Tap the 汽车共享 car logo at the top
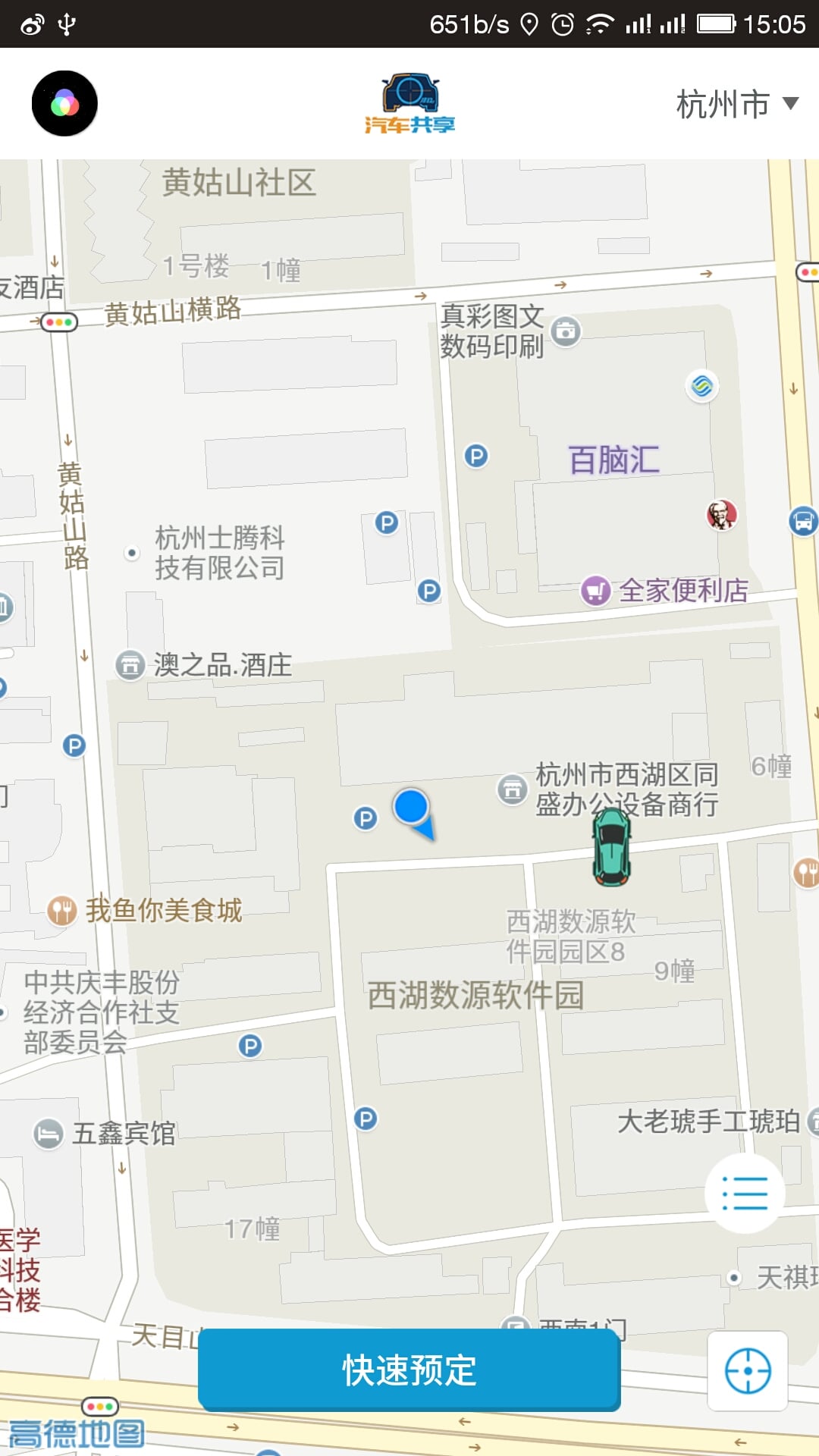The width and height of the screenshot is (819, 1456). [x=409, y=104]
